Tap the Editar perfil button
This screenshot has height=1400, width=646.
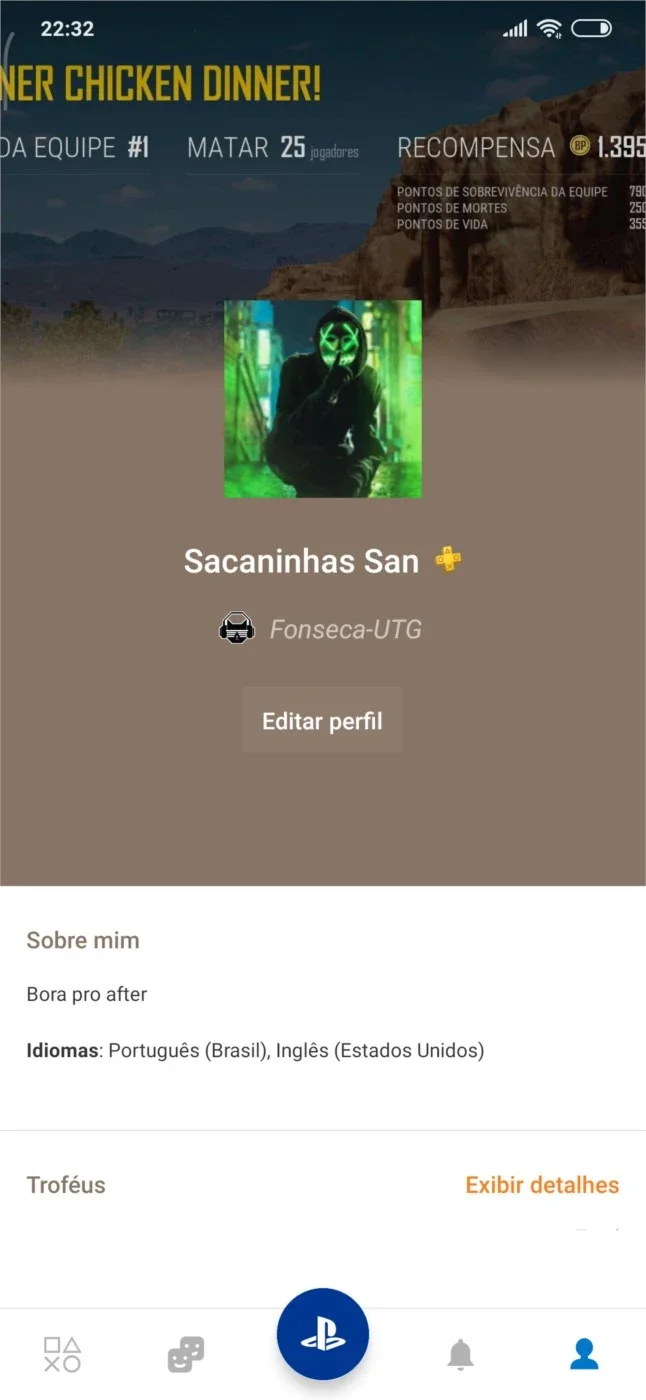322,720
